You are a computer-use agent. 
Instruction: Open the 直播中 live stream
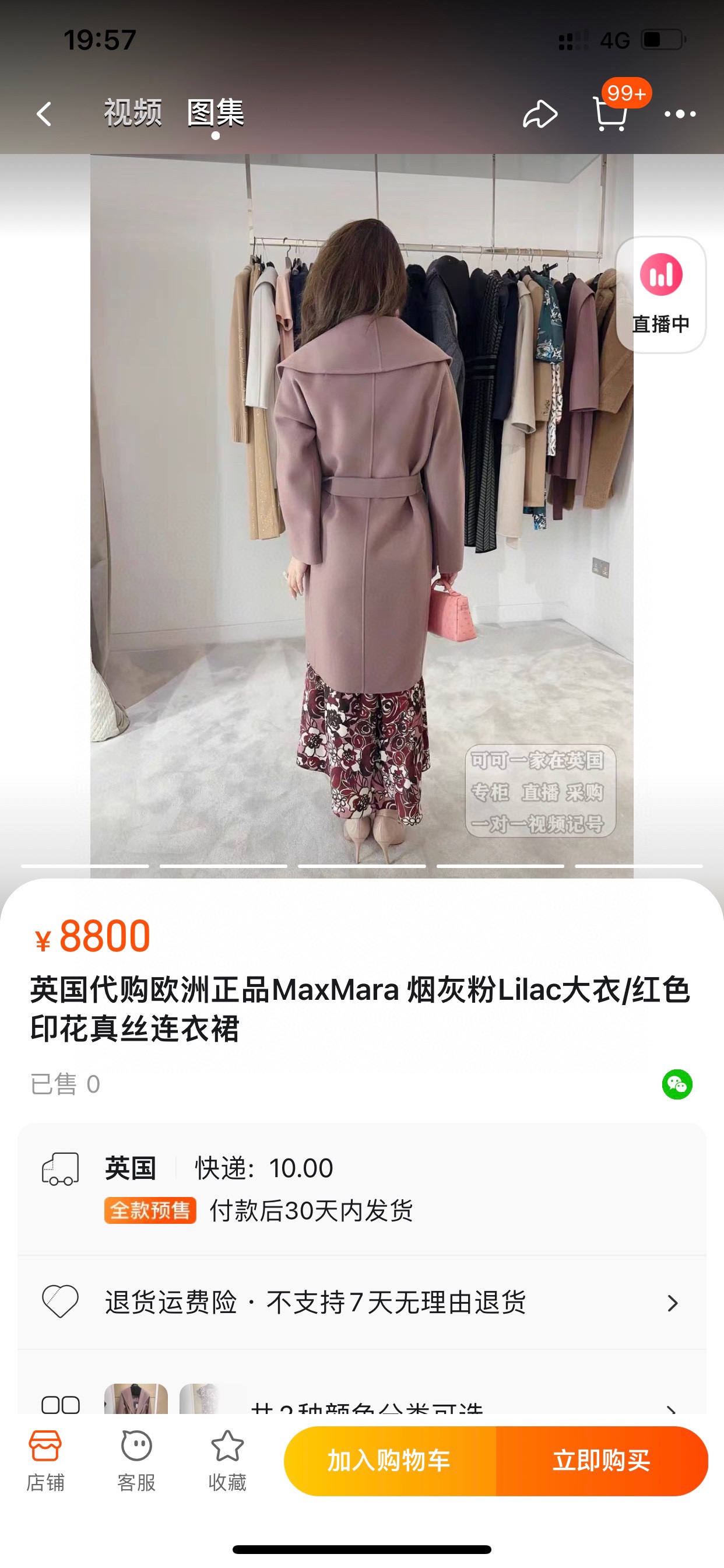pos(660,294)
